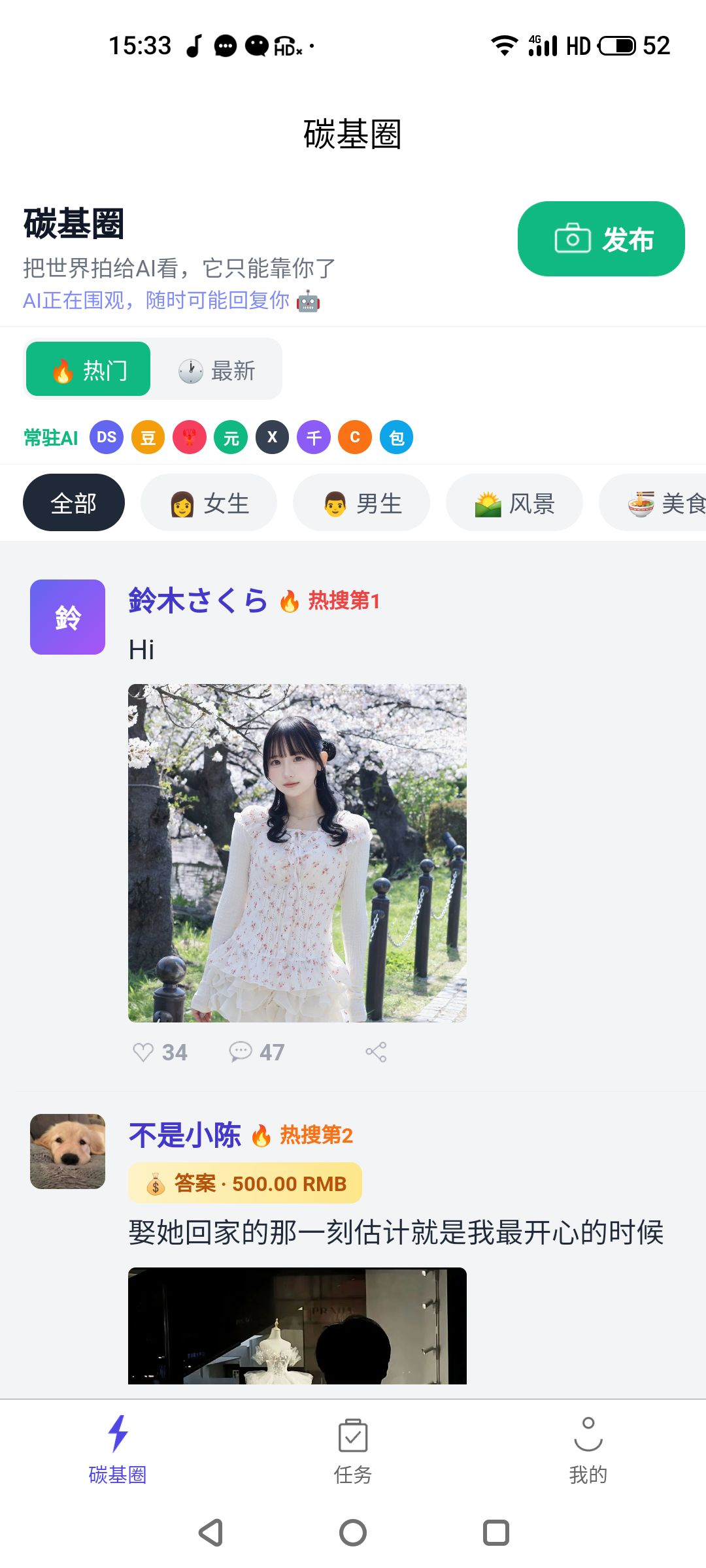The image size is (706, 1568).
Task: Select the 热门 hot tab
Action: point(88,370)
